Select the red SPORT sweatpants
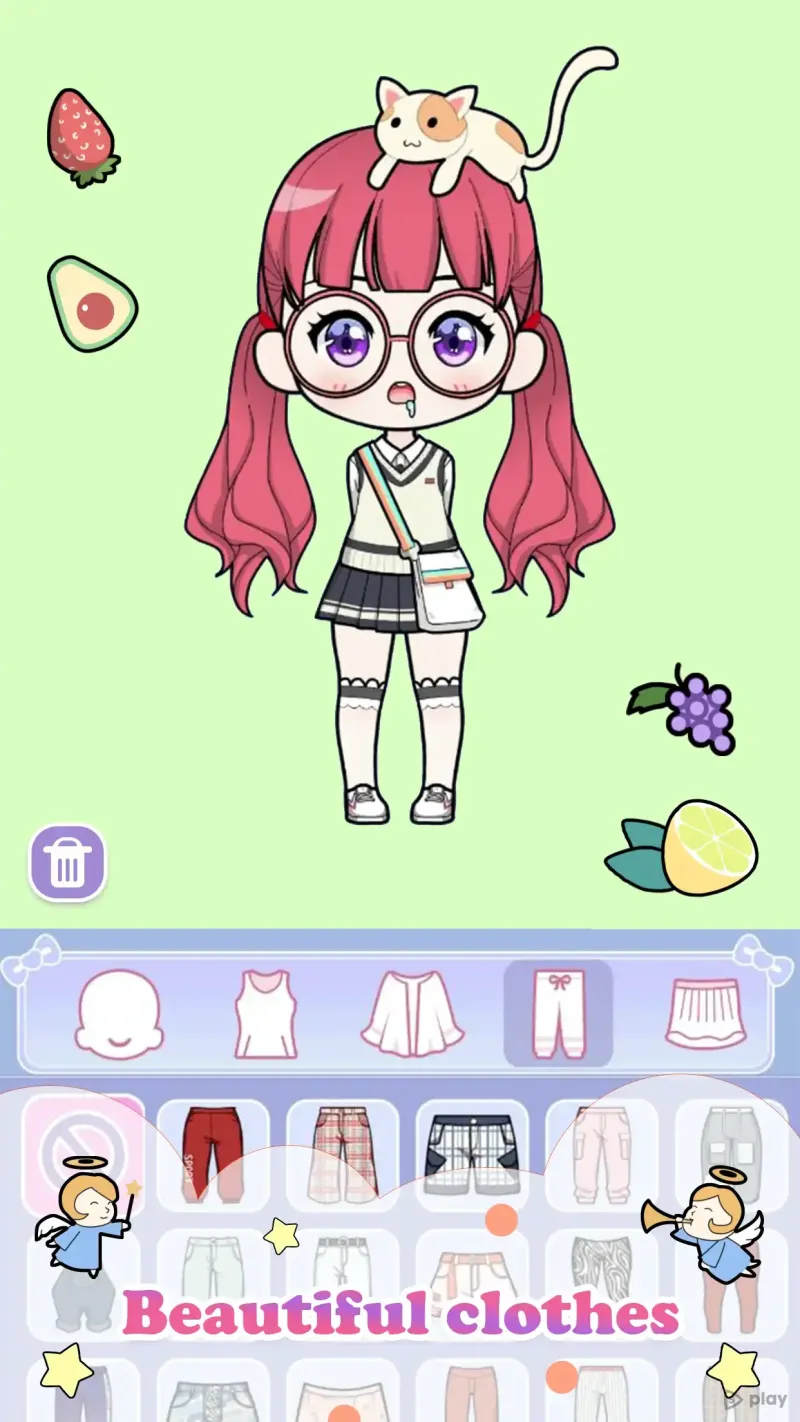Viewport: 800px width, 1422px height. coord(214,1155)
